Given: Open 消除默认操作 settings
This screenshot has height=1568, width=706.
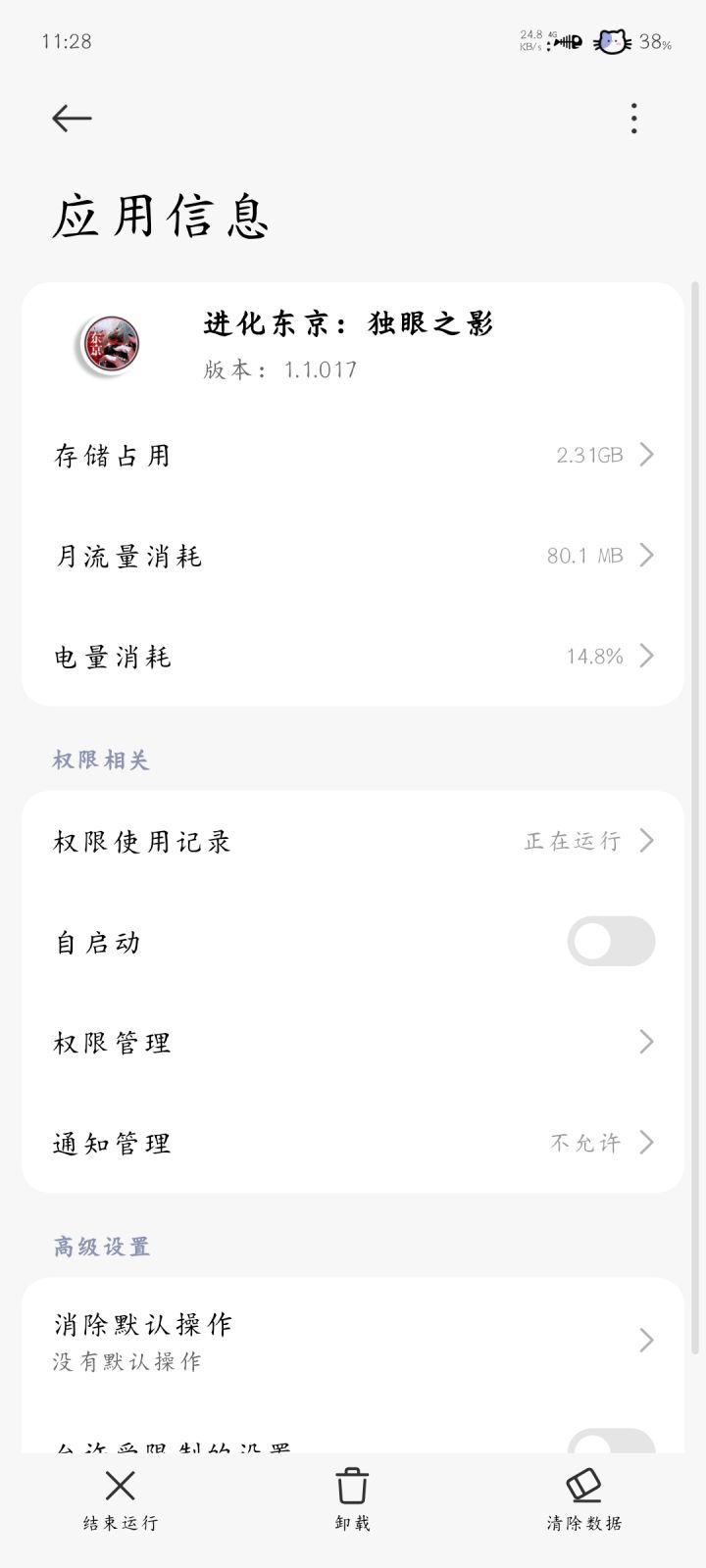Looking at the screenshot, I should [353, 1340].
